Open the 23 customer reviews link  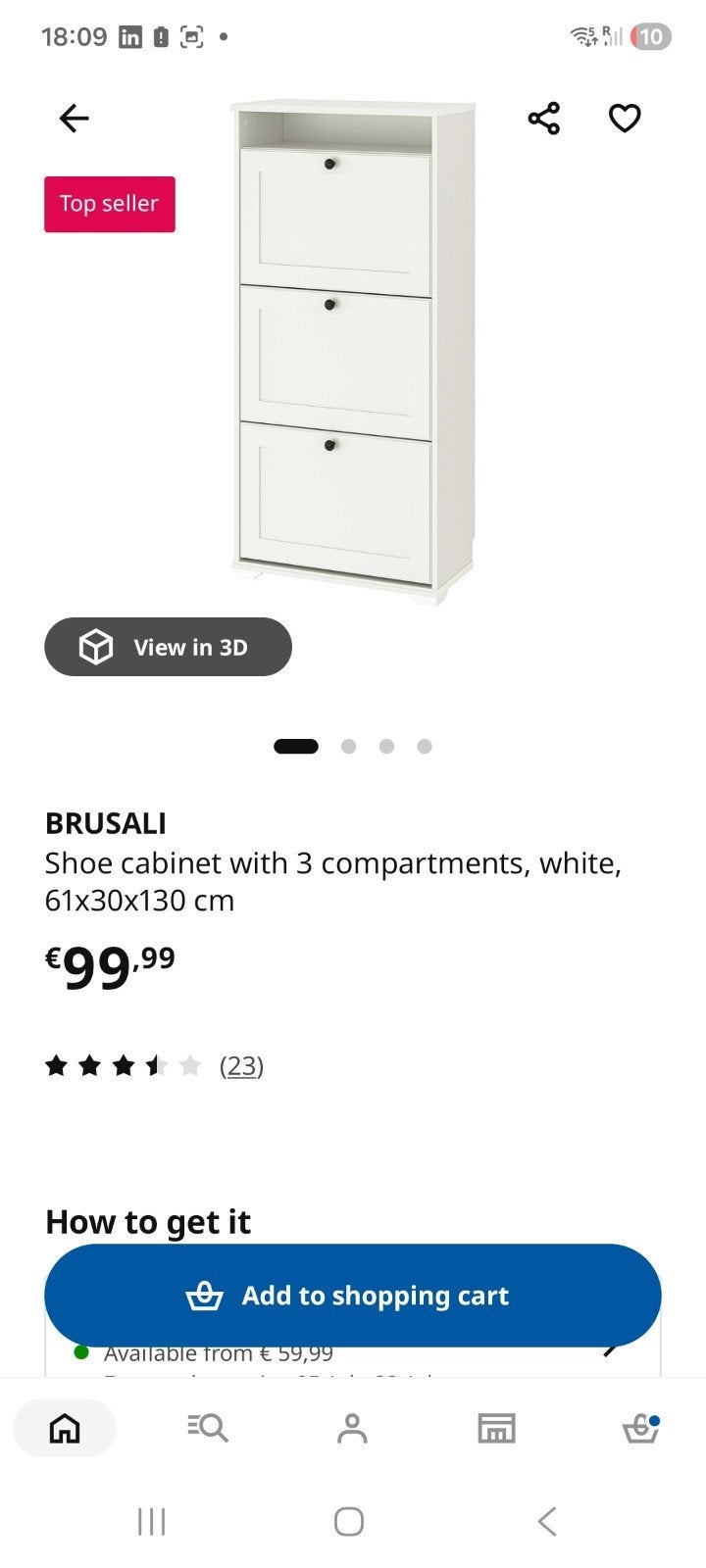pos(241,1065)
